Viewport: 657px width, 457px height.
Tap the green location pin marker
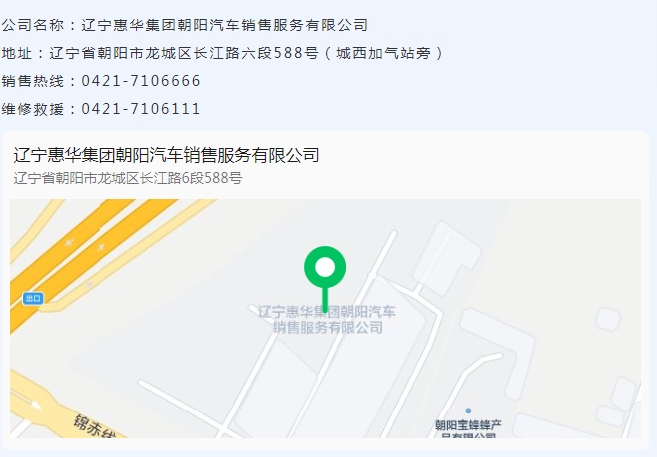pos(324,270)
